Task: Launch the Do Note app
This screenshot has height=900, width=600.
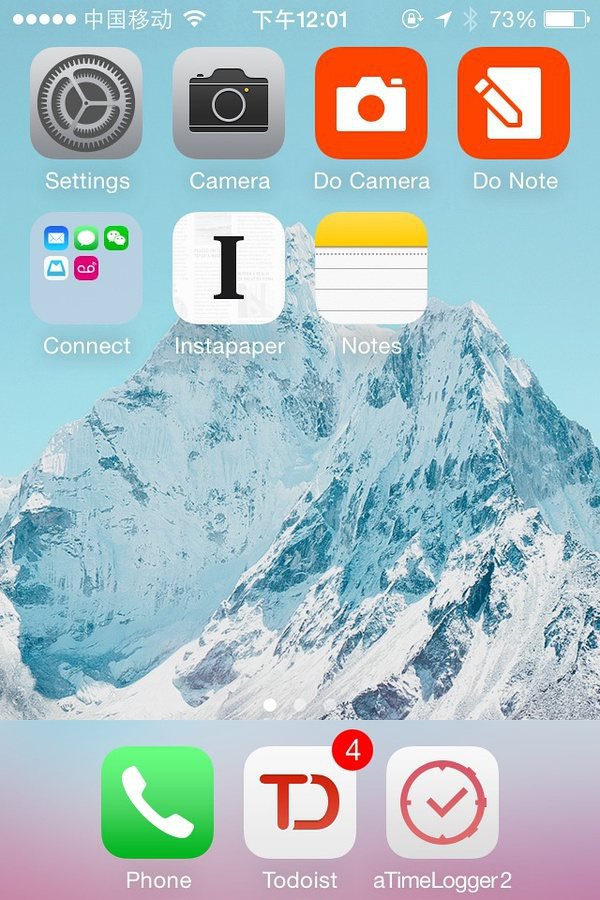Action: pos(514,103)
